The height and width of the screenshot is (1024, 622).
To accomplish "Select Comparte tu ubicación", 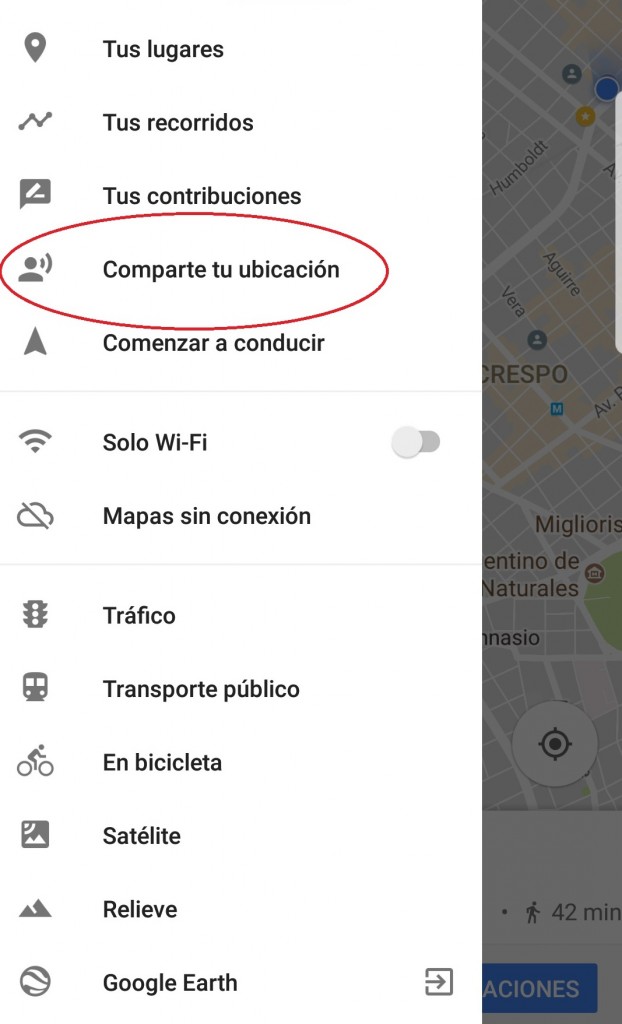I will 241,269.
